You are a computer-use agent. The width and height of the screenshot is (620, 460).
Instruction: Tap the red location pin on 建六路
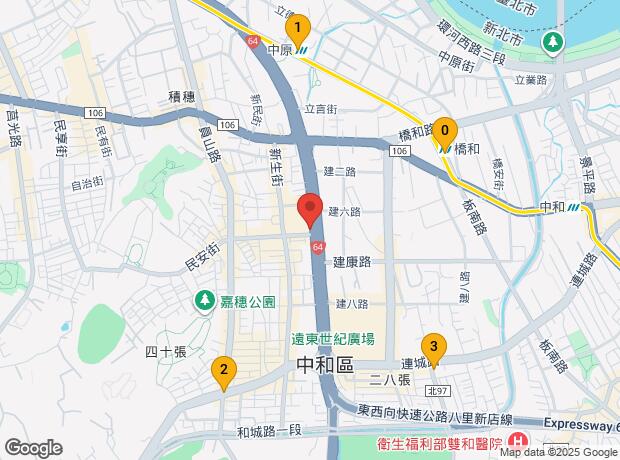[310, 209]
